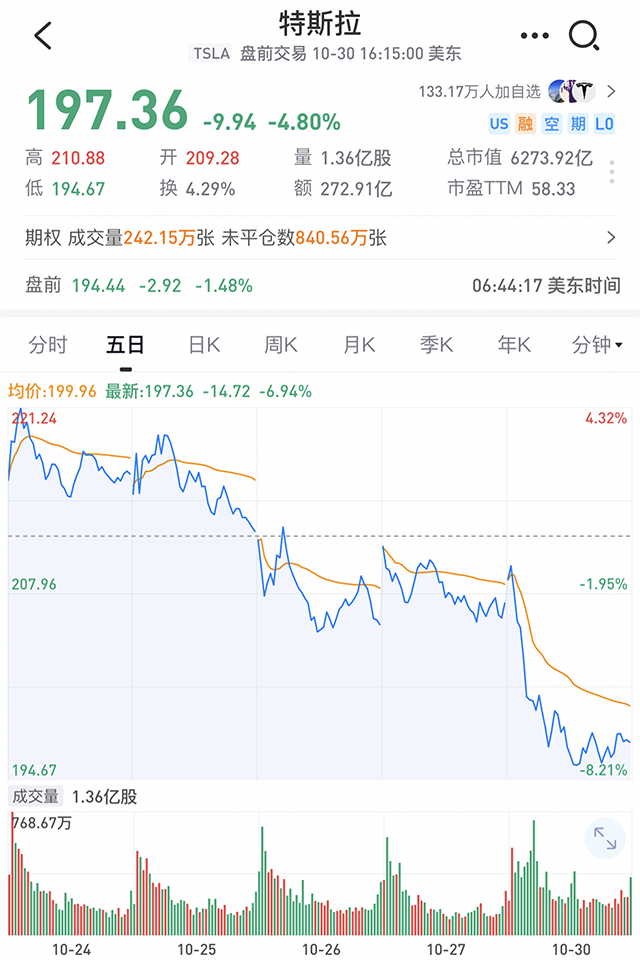Open the 月K chart tab
The width and height of the screenshot is (640, 960).
(x=359, y=345)
